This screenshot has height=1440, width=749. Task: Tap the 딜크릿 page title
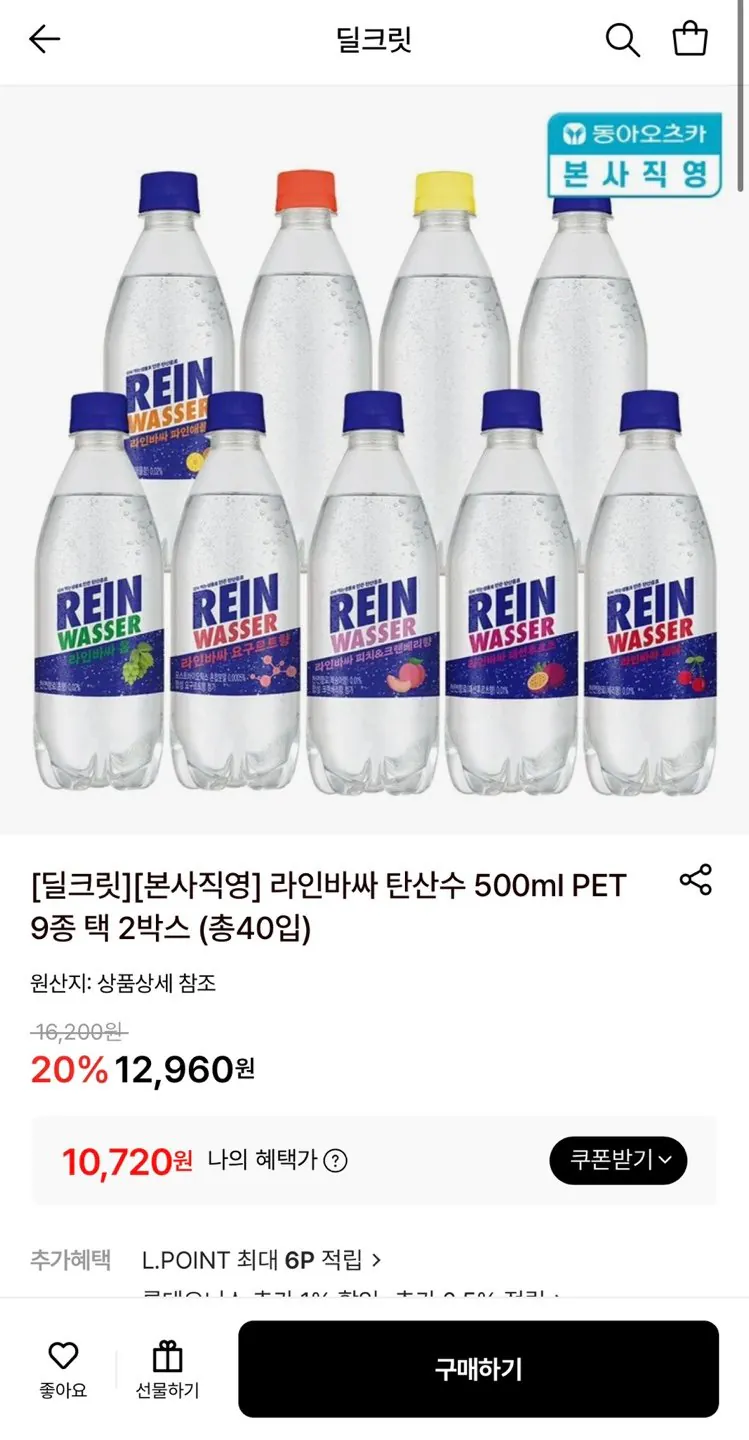pos(374,40)
